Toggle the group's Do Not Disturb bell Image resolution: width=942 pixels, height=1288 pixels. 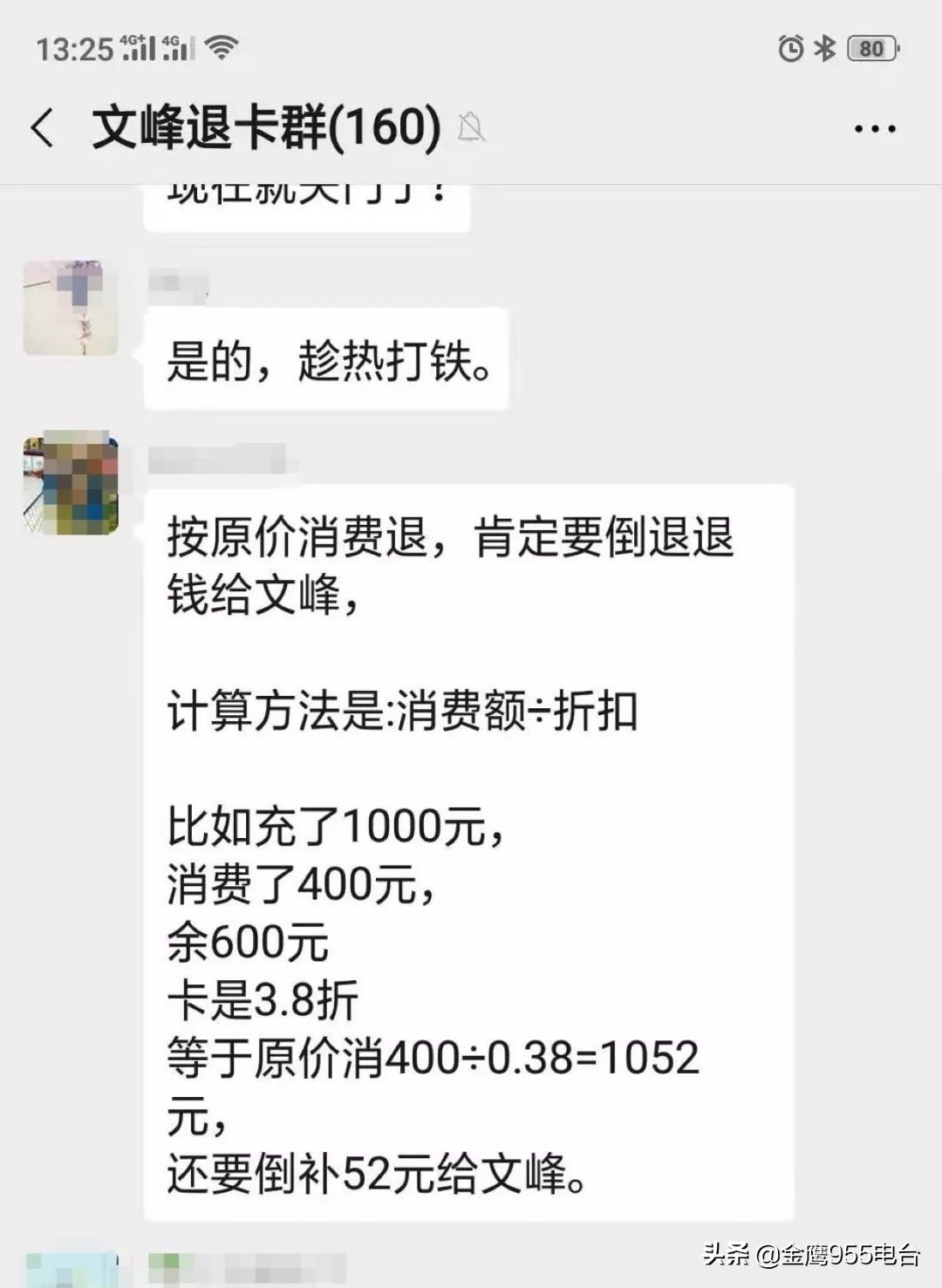coord(472,129)
